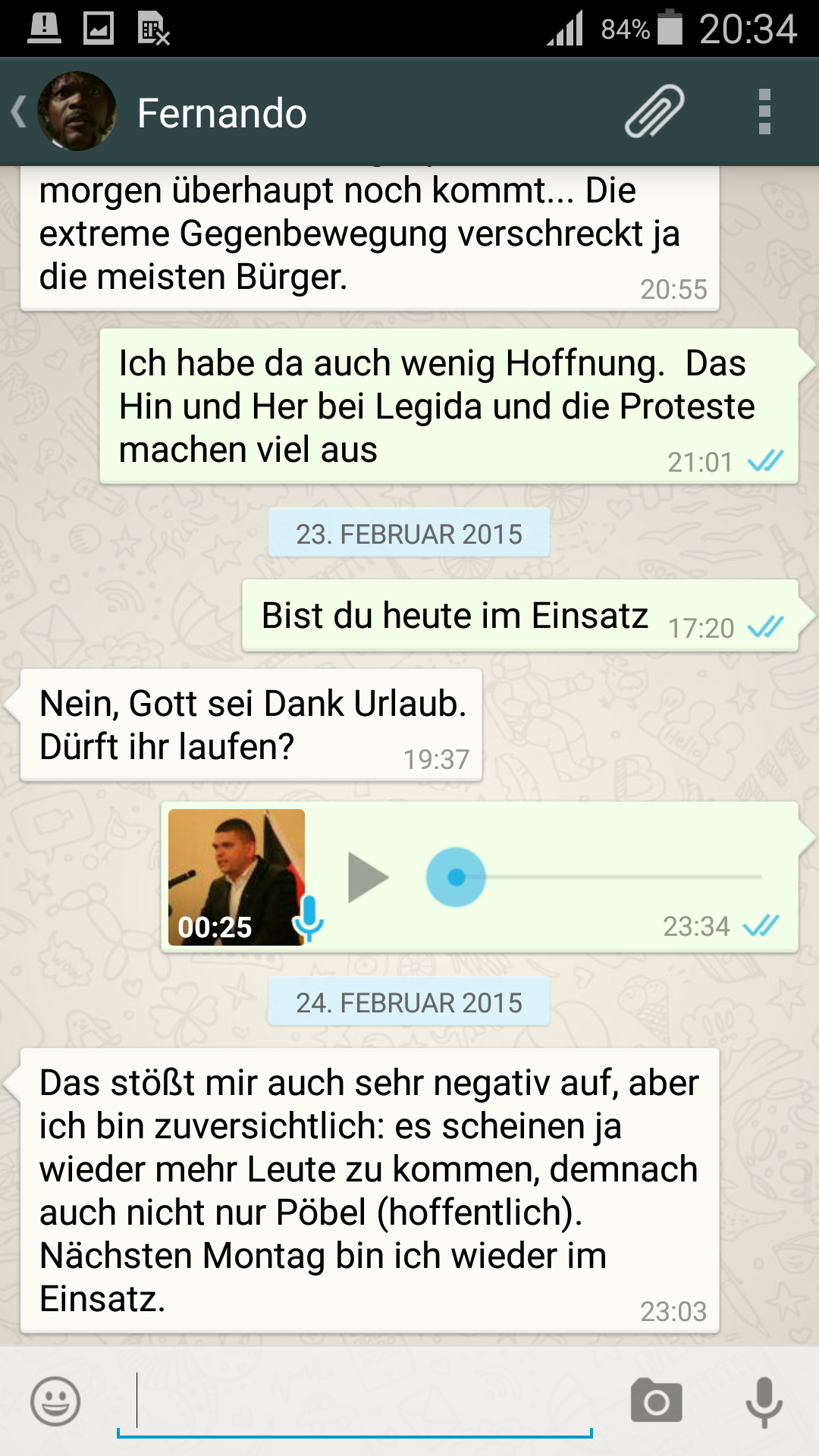Open the camera to send a photo
This screenshot has width=819, height=1456.
tap(656, 1401)
